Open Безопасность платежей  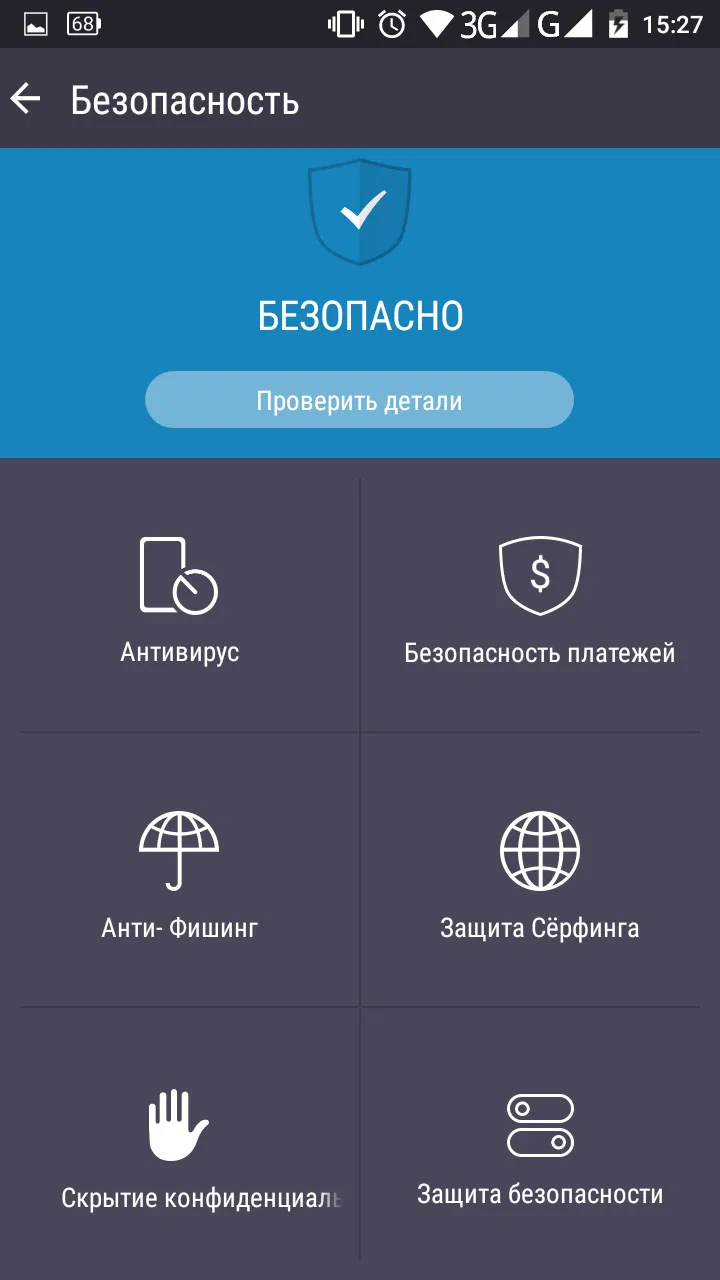click(539, 600)
